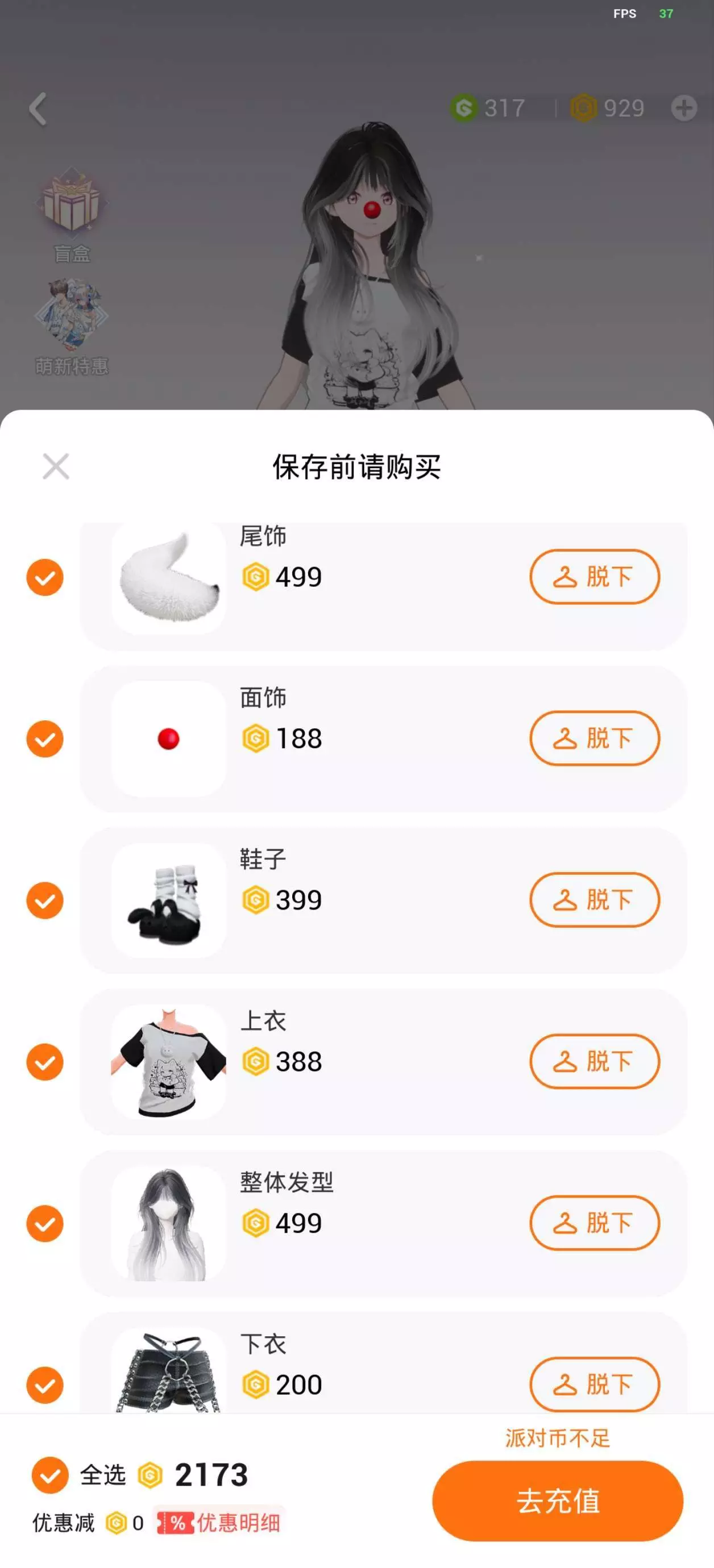Viewport: 714px width, 1568px height.
Task: View 优惠明细 discount details
Action: 219,1523
